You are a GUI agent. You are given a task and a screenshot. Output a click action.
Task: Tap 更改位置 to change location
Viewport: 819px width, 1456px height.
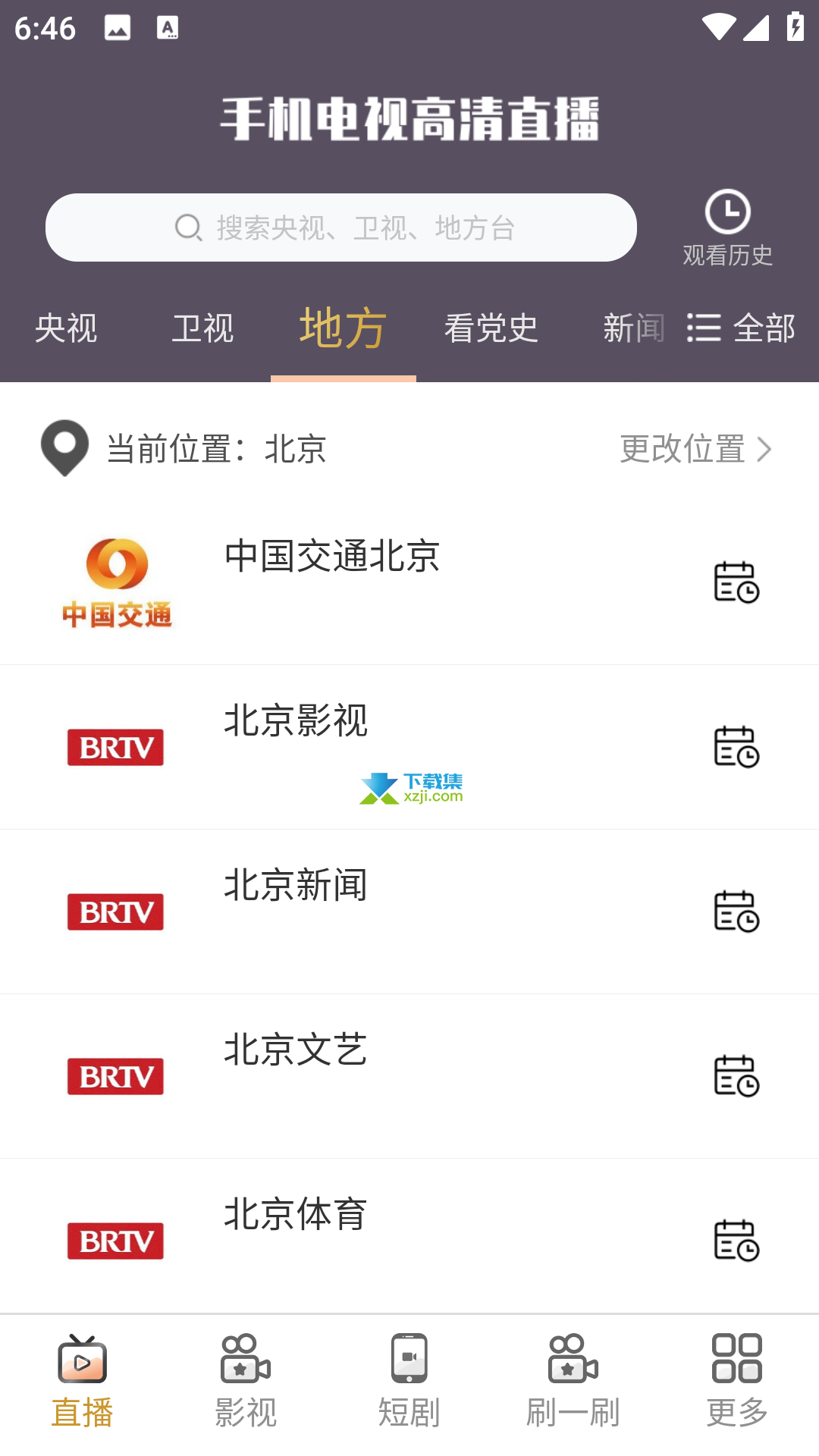pyautogui.click(x=696, y=449)
